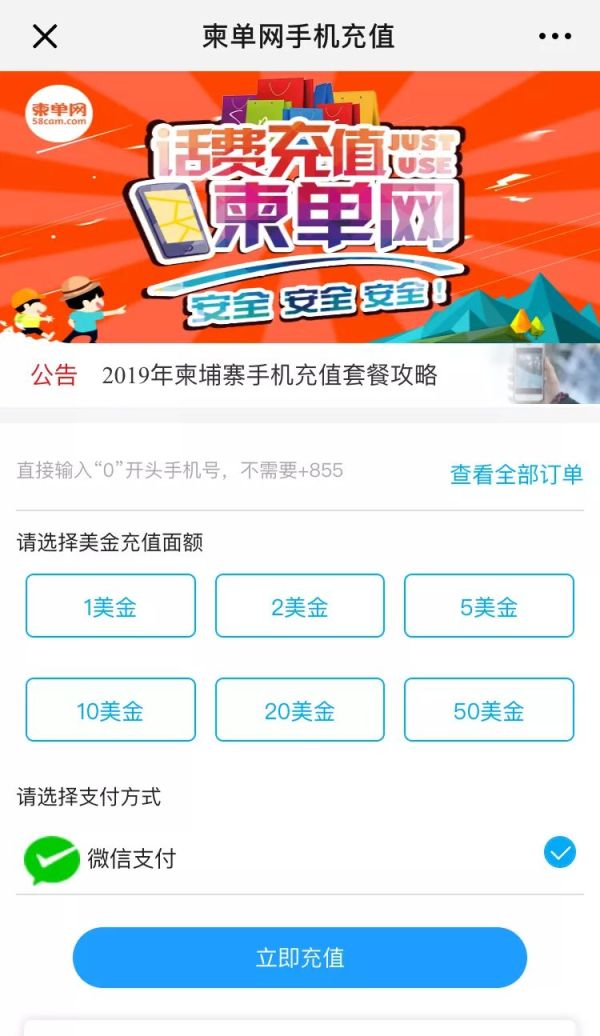The image size is (600, 1036).
Task: Choose the 2美金 recharge amount
Action: [x=300, y=606]
